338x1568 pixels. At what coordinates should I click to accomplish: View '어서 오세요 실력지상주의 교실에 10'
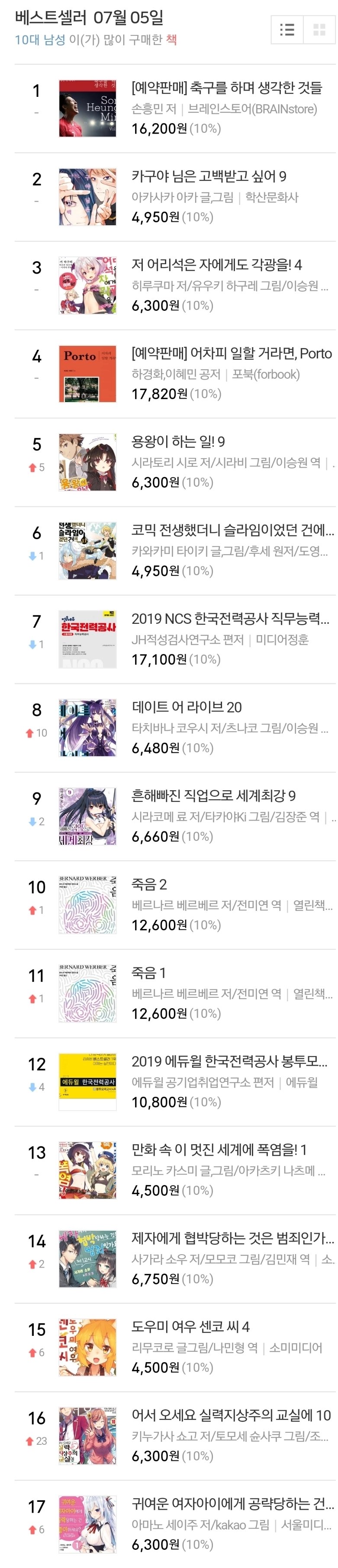pos(232,1415)
